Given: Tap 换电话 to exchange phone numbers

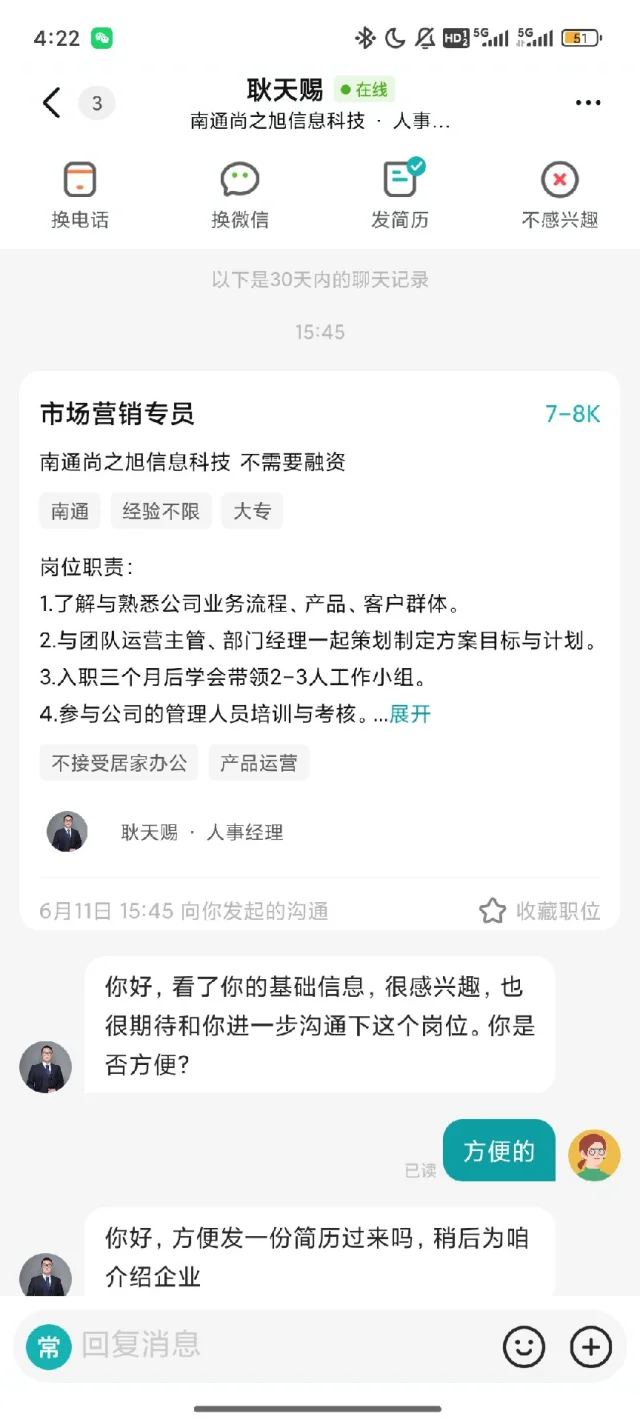Looking at the screenshot, I should pyautogui.click(x=80, y=195).
